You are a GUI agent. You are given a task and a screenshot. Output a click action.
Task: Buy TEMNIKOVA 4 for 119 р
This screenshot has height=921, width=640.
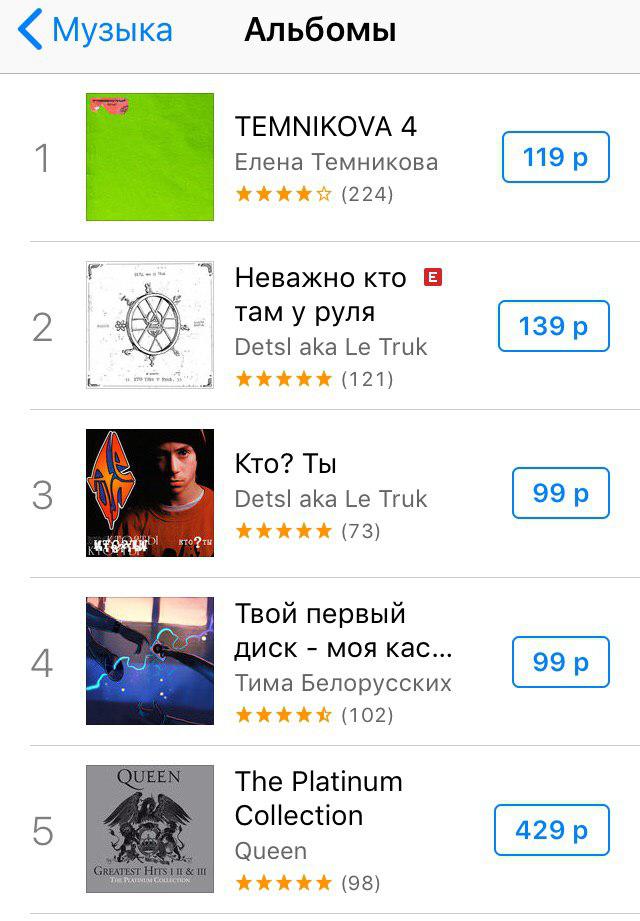(555, 157)
